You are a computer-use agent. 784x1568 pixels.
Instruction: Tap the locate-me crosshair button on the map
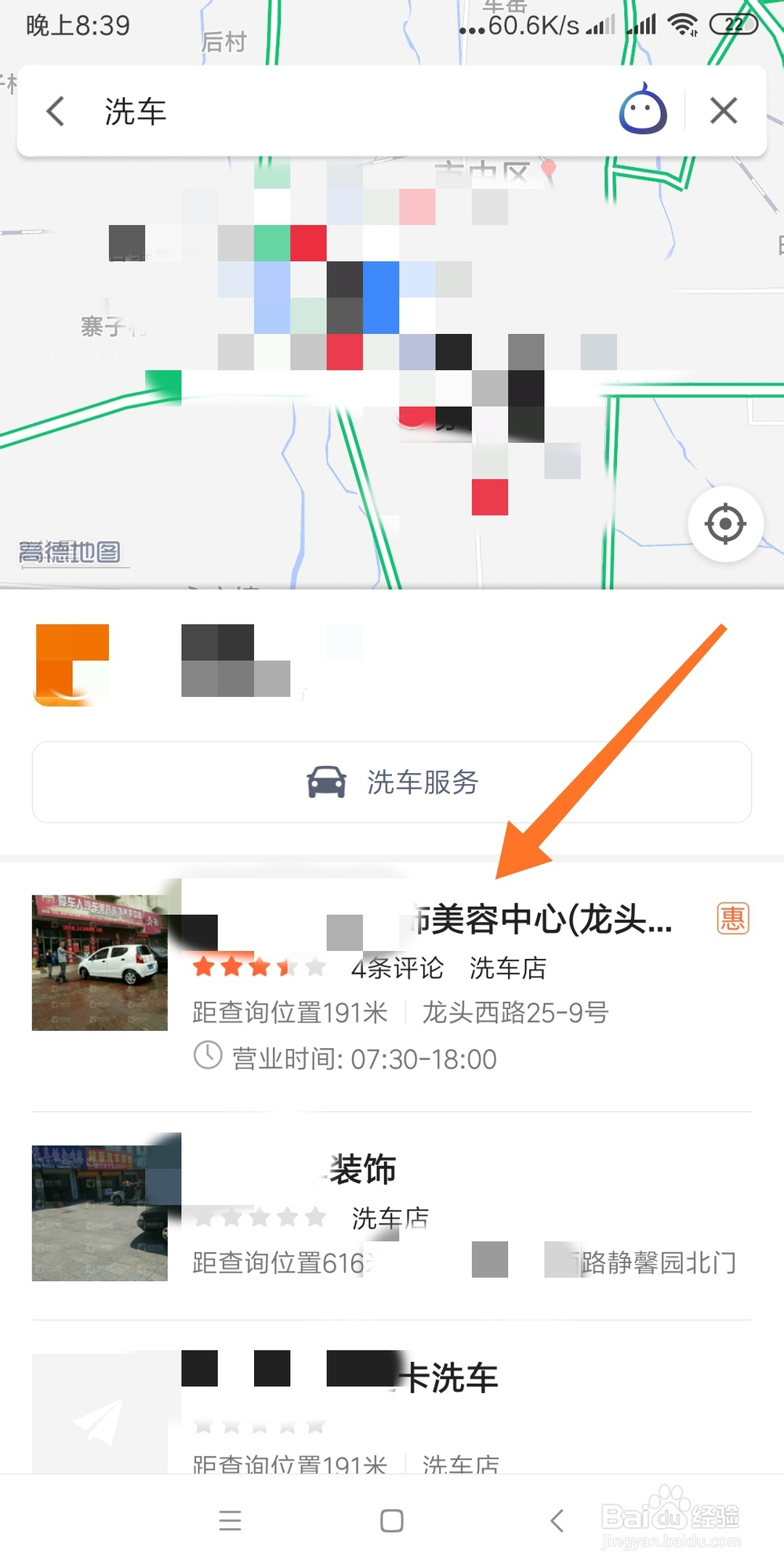(724, 523)
